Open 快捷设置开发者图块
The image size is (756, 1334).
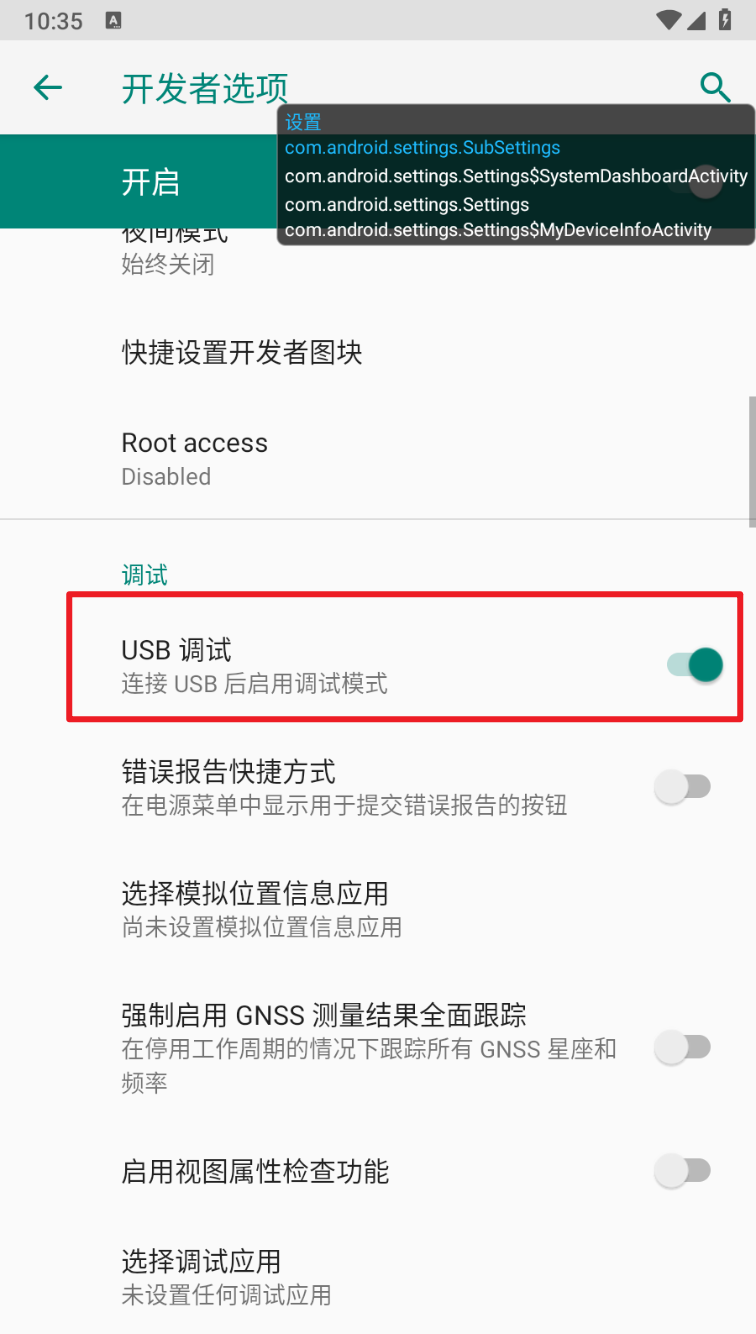[378, 352]
